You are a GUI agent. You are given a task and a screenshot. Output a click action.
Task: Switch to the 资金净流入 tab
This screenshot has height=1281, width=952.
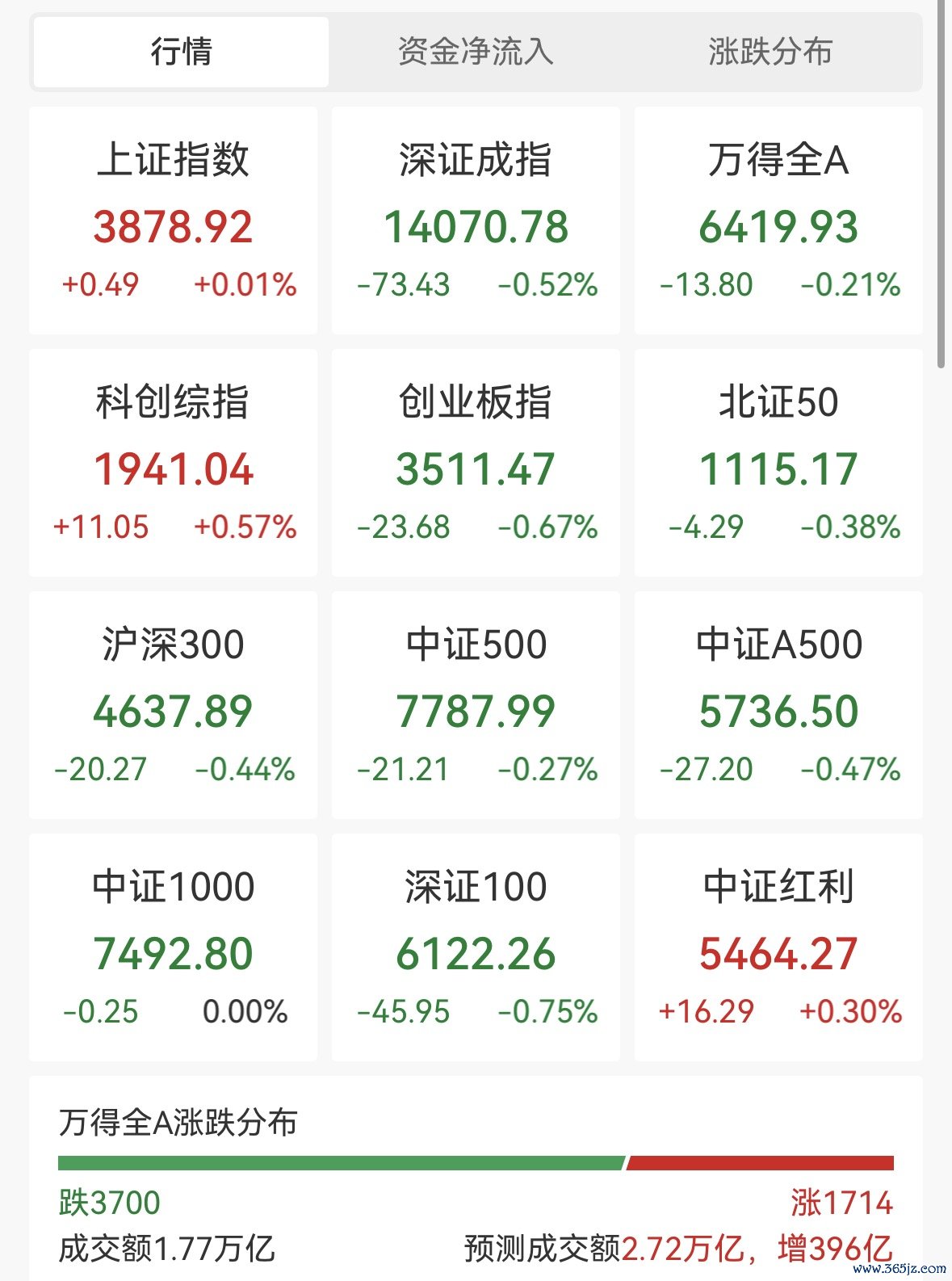476,52
